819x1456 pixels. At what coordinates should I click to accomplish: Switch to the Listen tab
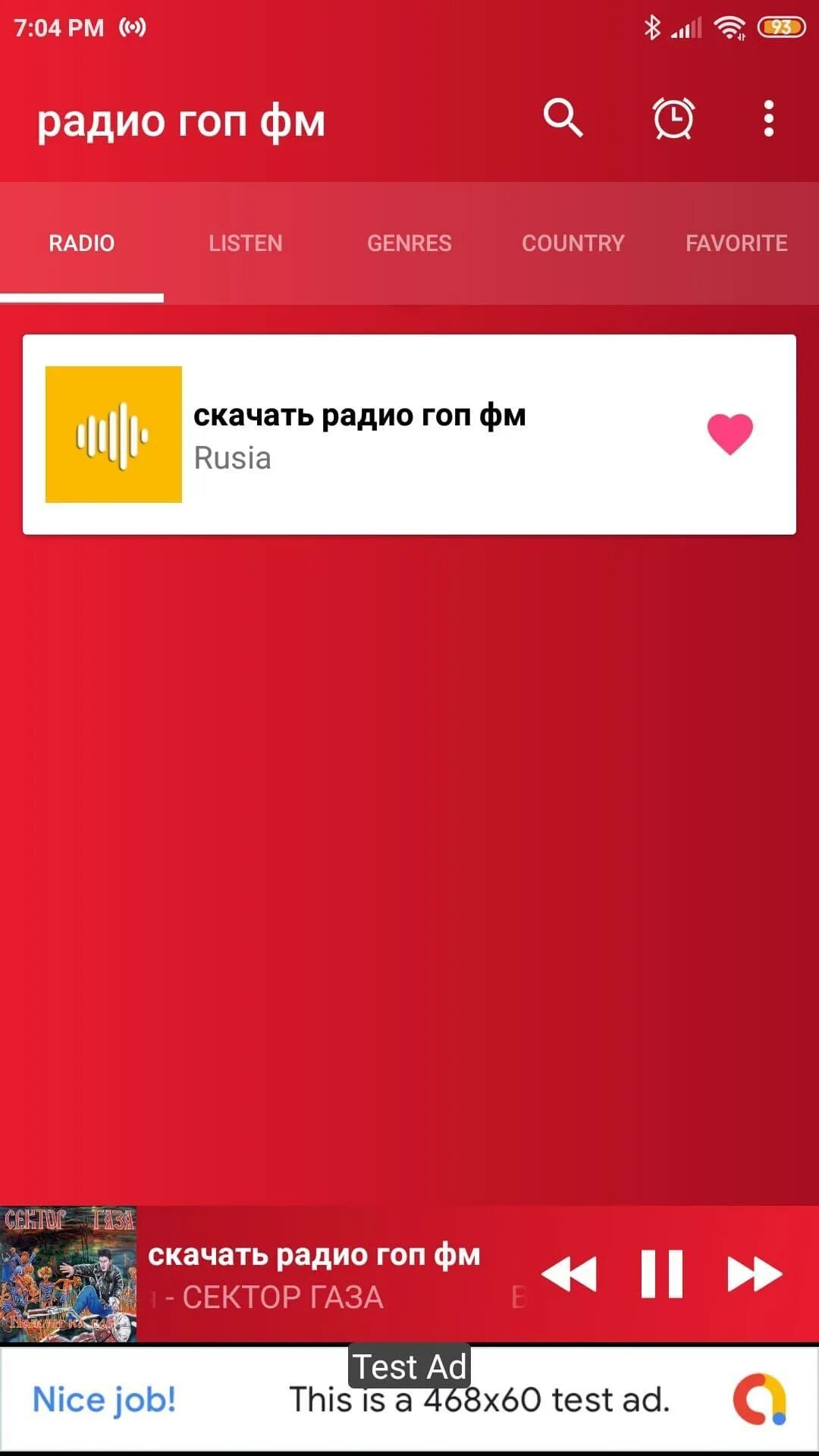click(246, 243)
